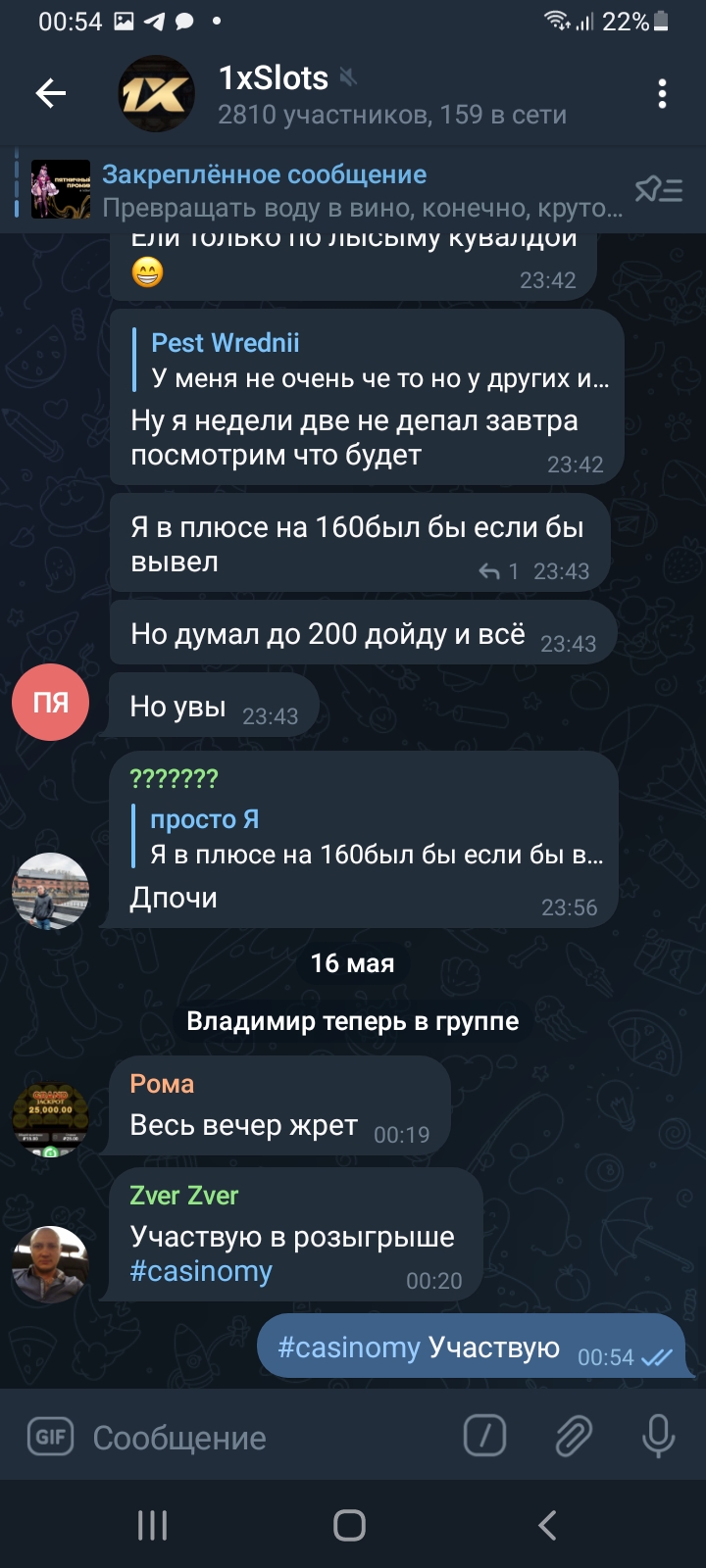Image resolution: width=706 pixels, height=1568 pixels.
Task: Go back from the 1xSlots chat
Action: point(51,94)
